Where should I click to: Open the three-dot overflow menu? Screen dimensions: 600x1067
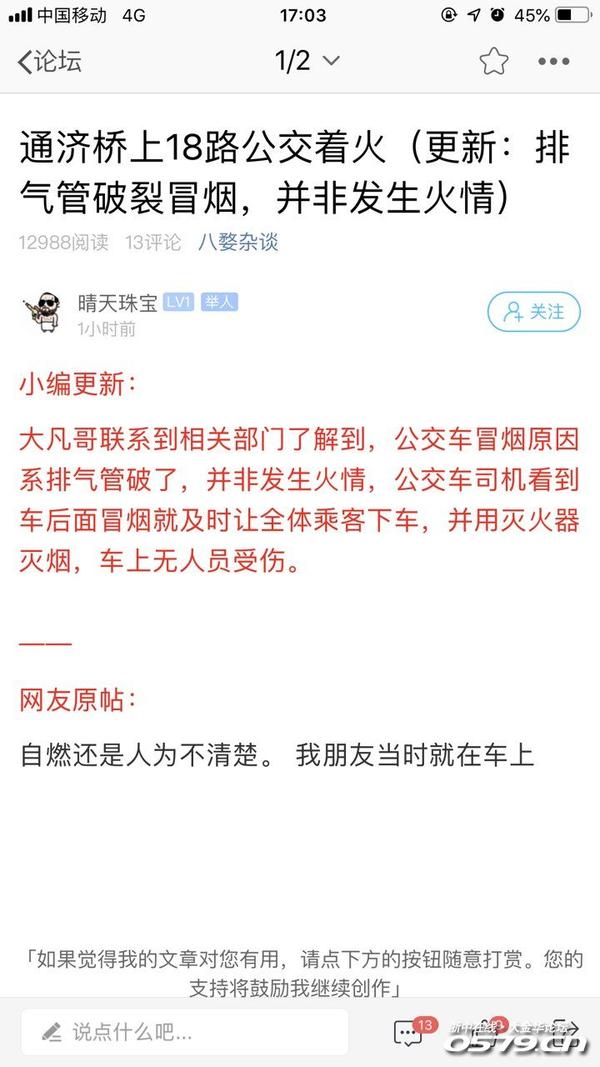[x=553, y=62]
